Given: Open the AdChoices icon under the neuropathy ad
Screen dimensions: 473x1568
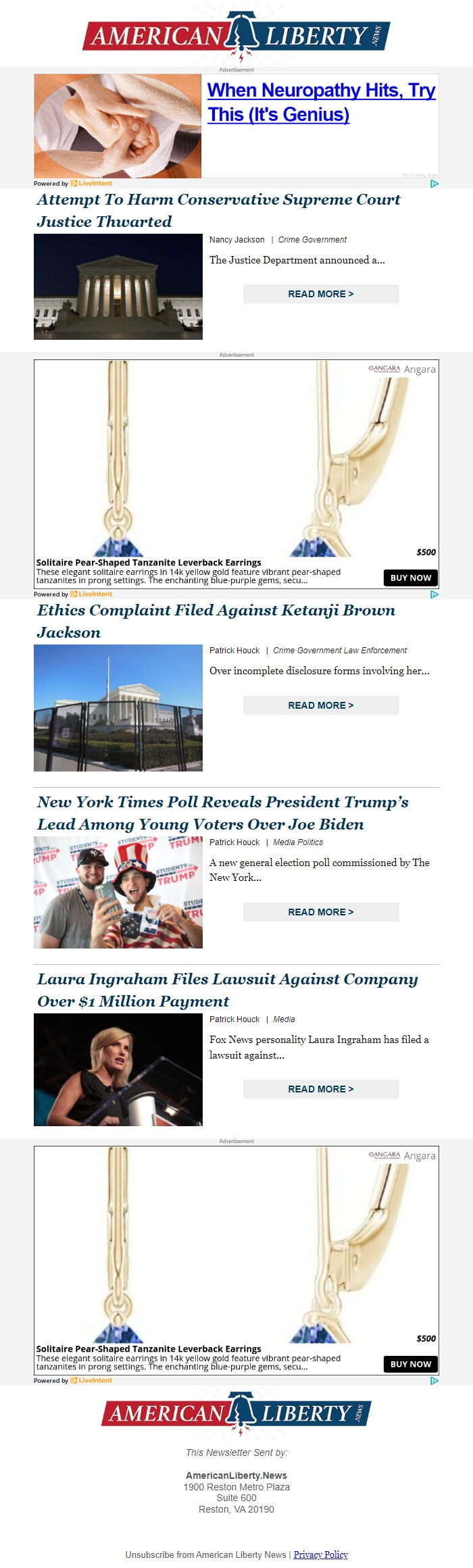Looking at the screenshot, I should (x=434, y=183).
